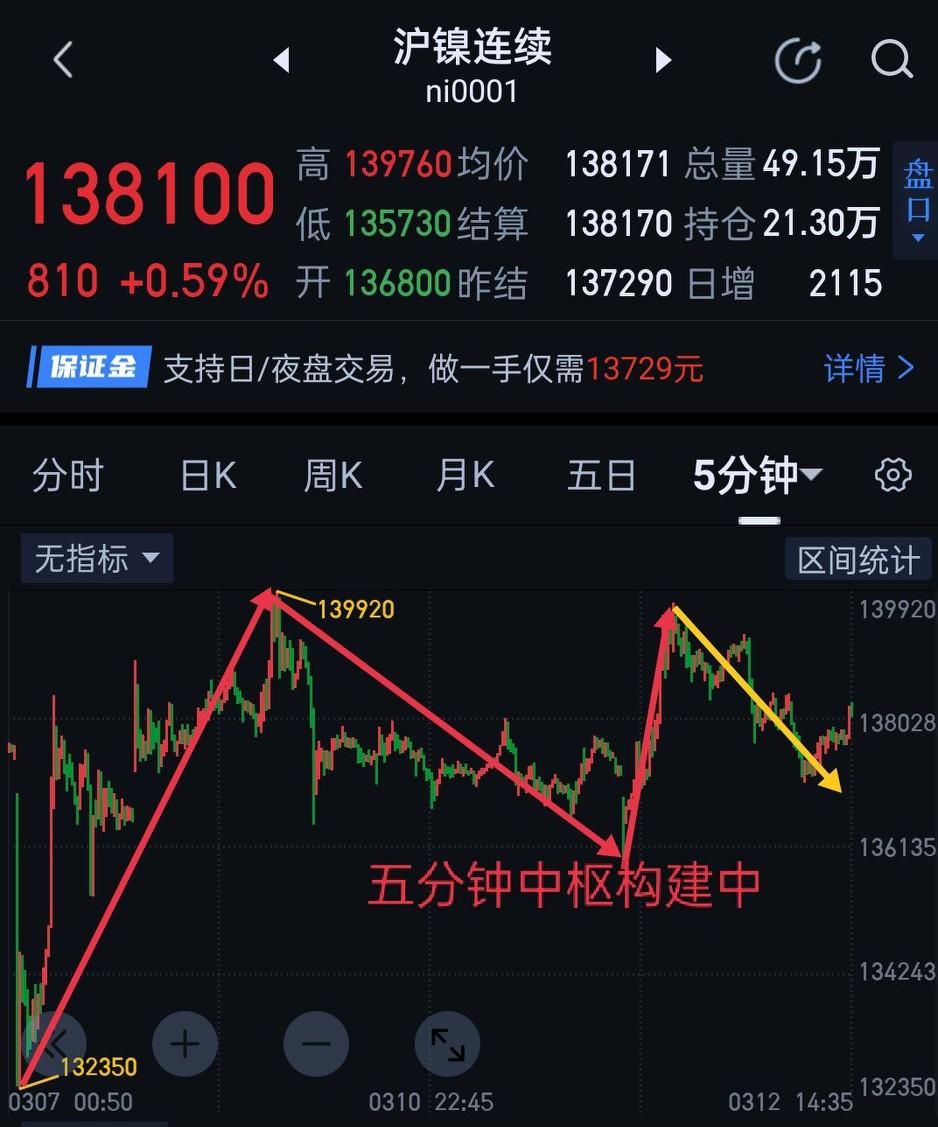Open search on the quote page
Screen dimensions: 938x1127
tap(891, 59)
